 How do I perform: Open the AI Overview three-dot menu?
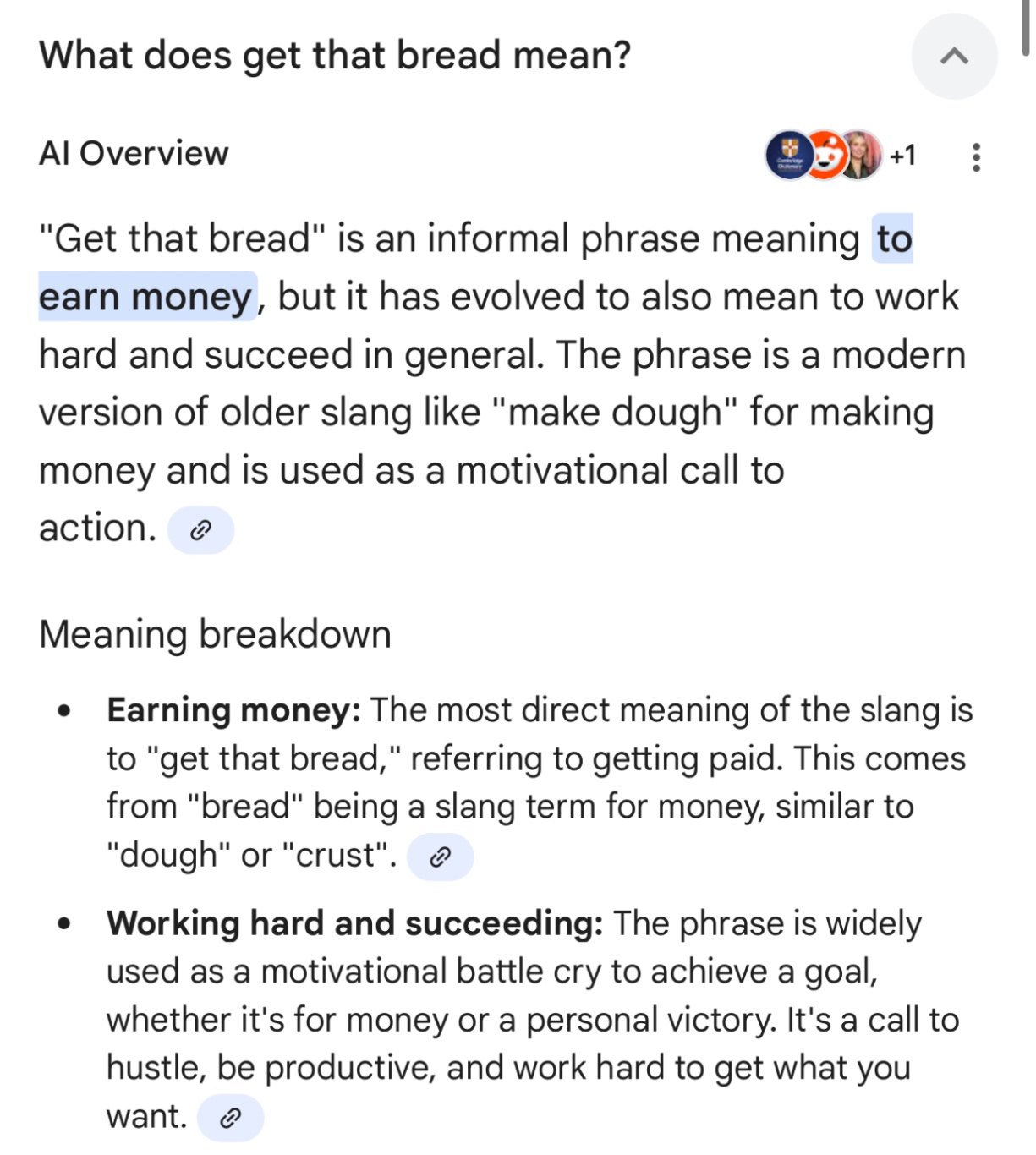pyautogui.click(x=976, y=157)
